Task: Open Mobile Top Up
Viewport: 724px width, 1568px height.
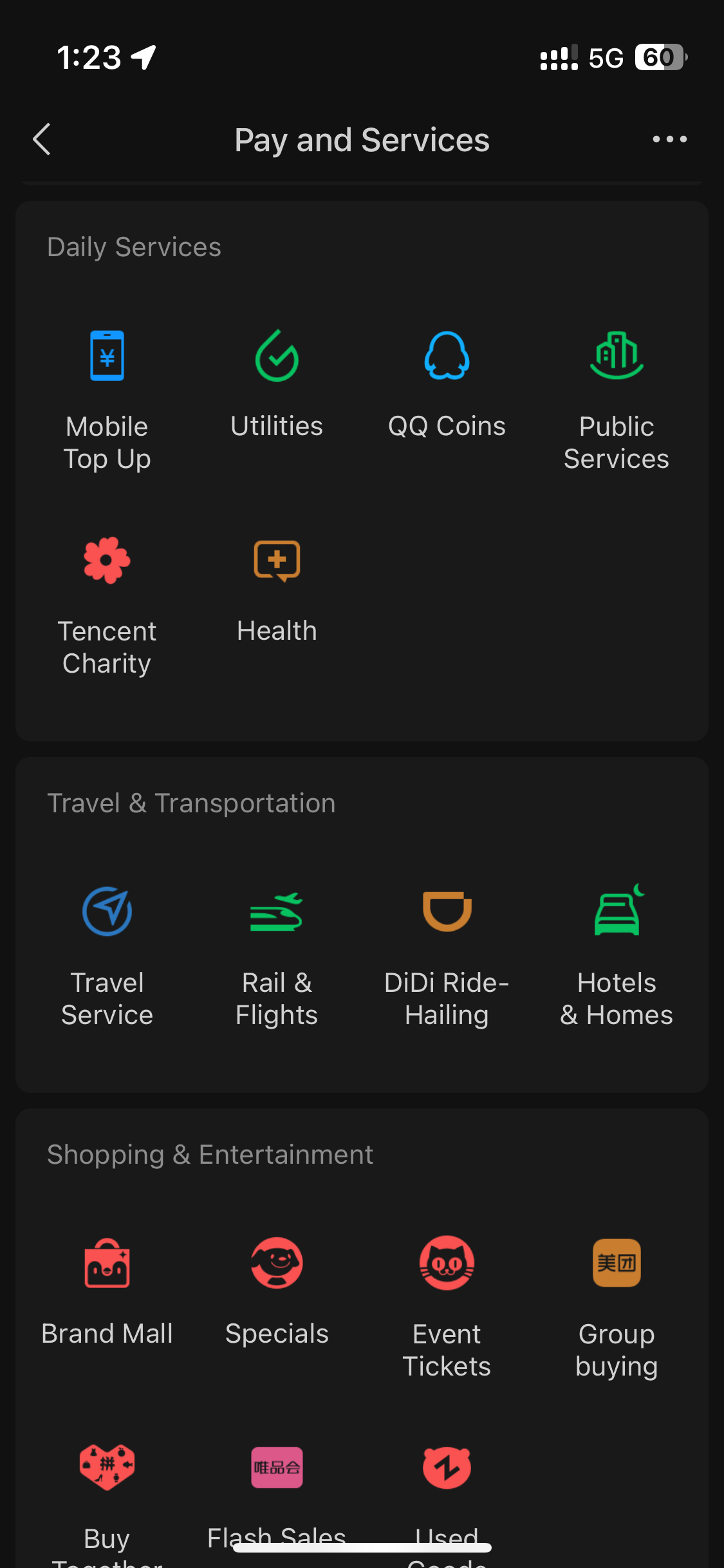Action: click(x=107, y=386)
